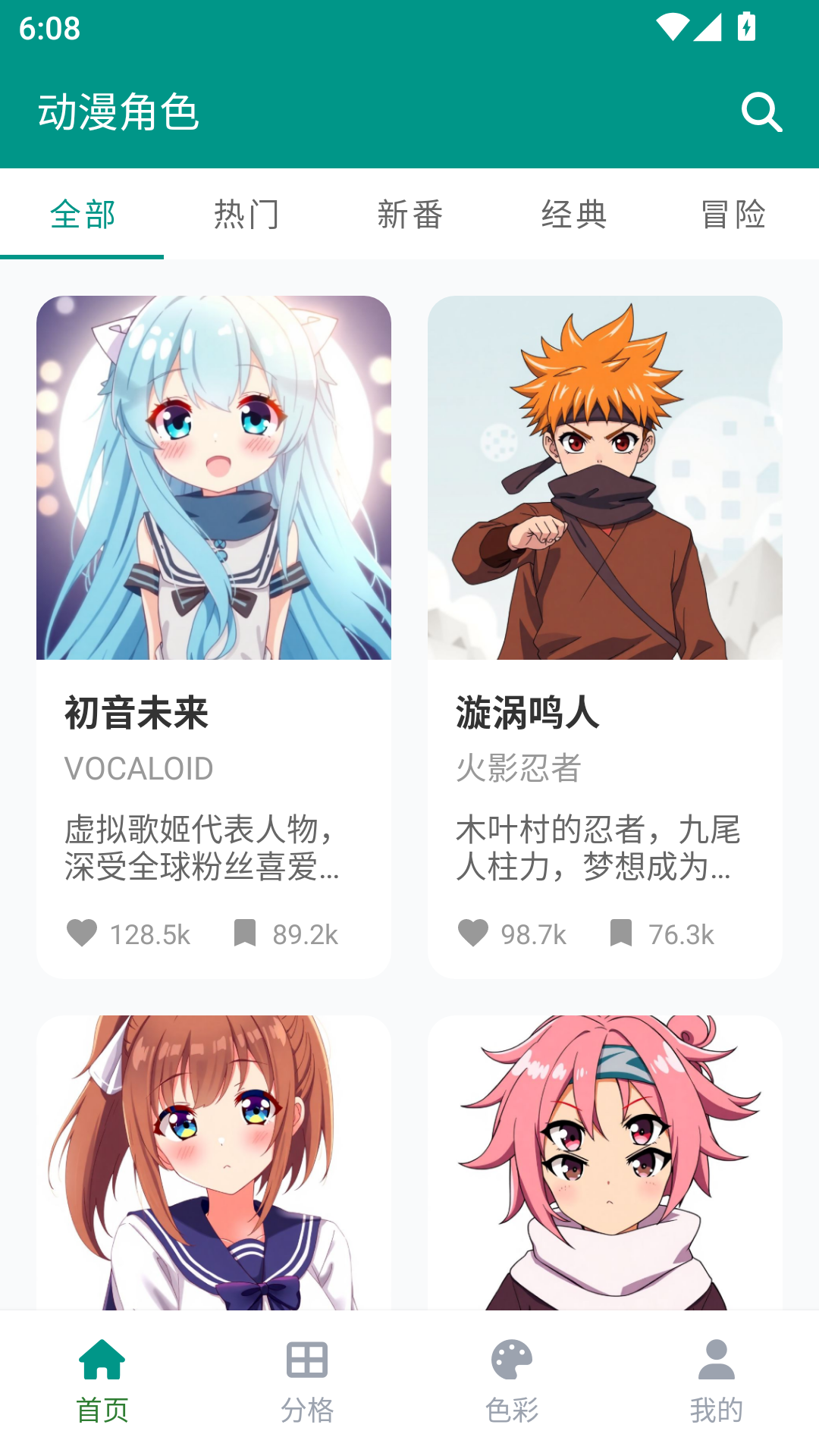Switch to the 热门 tab

point(246,215)
